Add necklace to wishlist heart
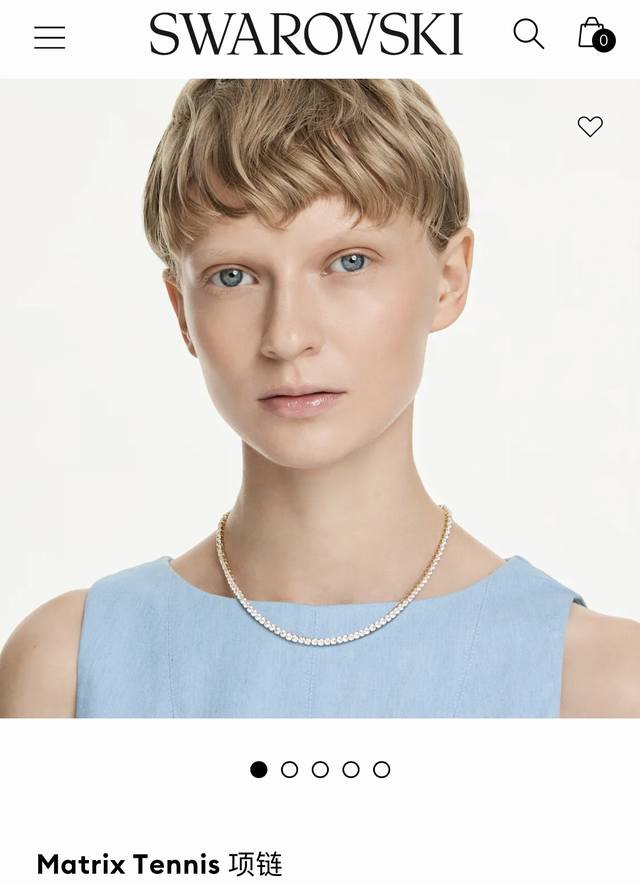This screenshot has width=640, height=883. coord(590,126)
